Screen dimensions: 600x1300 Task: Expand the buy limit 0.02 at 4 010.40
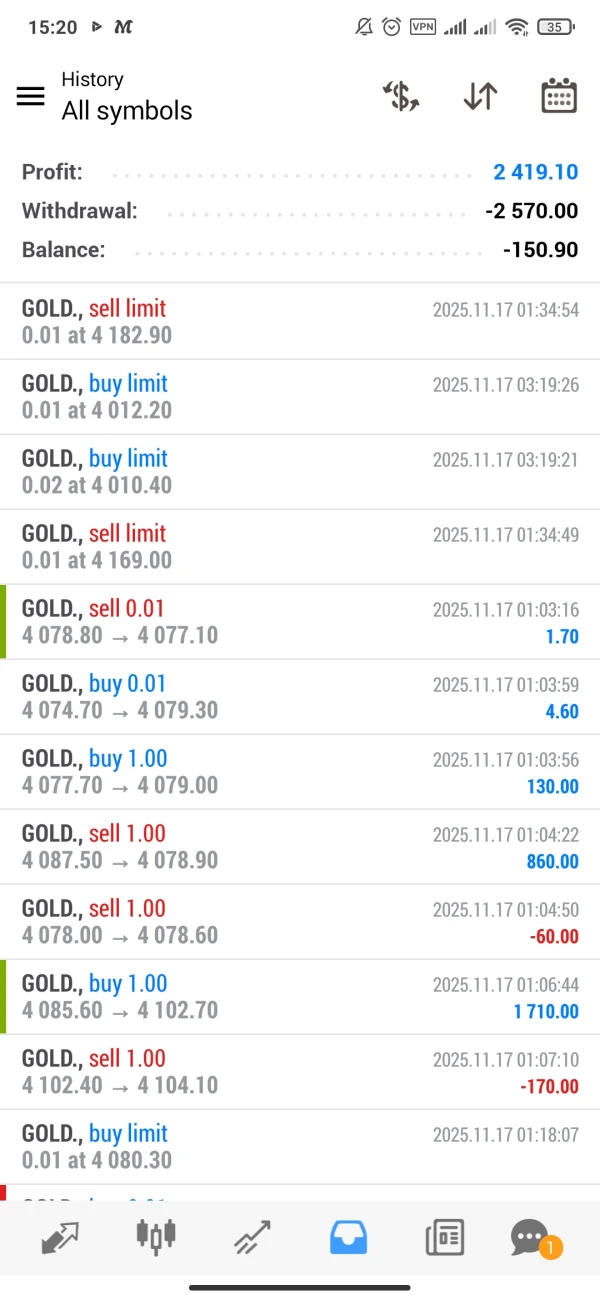pyautogui.click(x=300, y=472)
